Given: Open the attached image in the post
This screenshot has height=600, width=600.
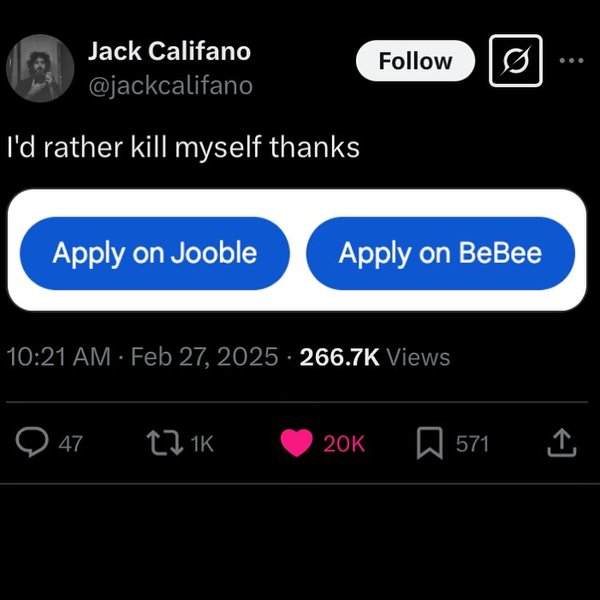Looking at the screenshot, I should point(296,250).
